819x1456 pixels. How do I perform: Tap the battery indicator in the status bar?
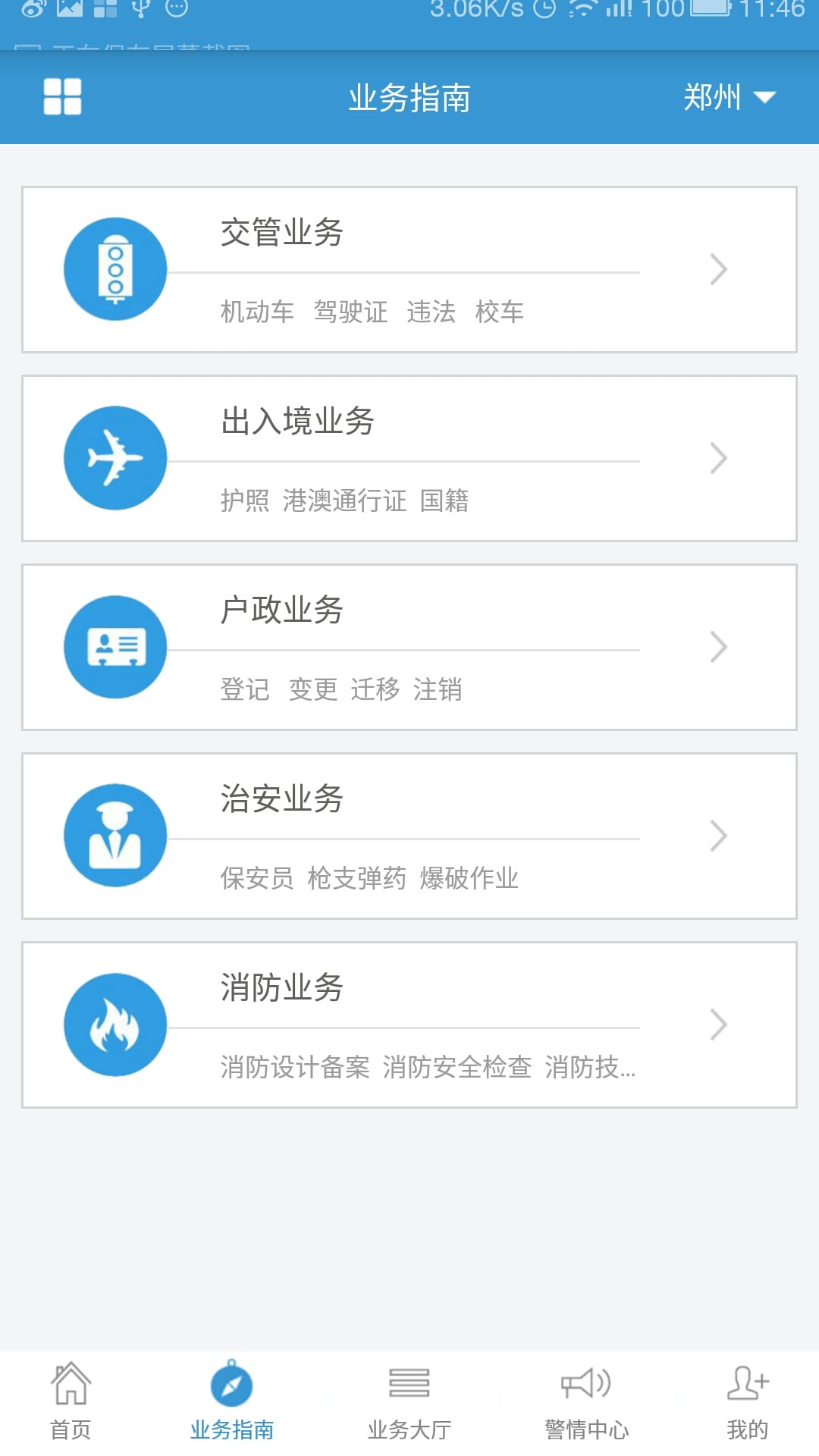pyautogui.click(x=711, y=11)
